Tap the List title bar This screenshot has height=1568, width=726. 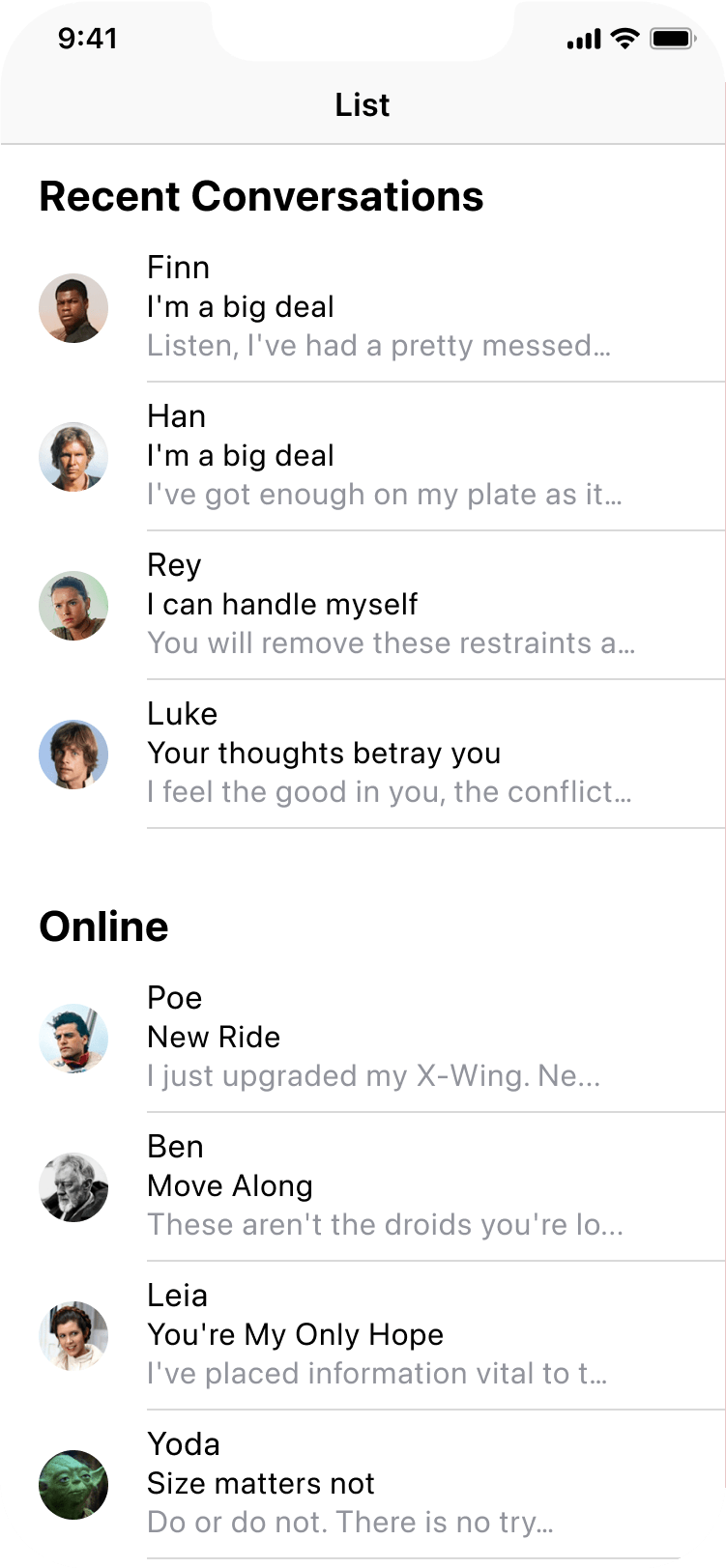(x=363, y=104)
